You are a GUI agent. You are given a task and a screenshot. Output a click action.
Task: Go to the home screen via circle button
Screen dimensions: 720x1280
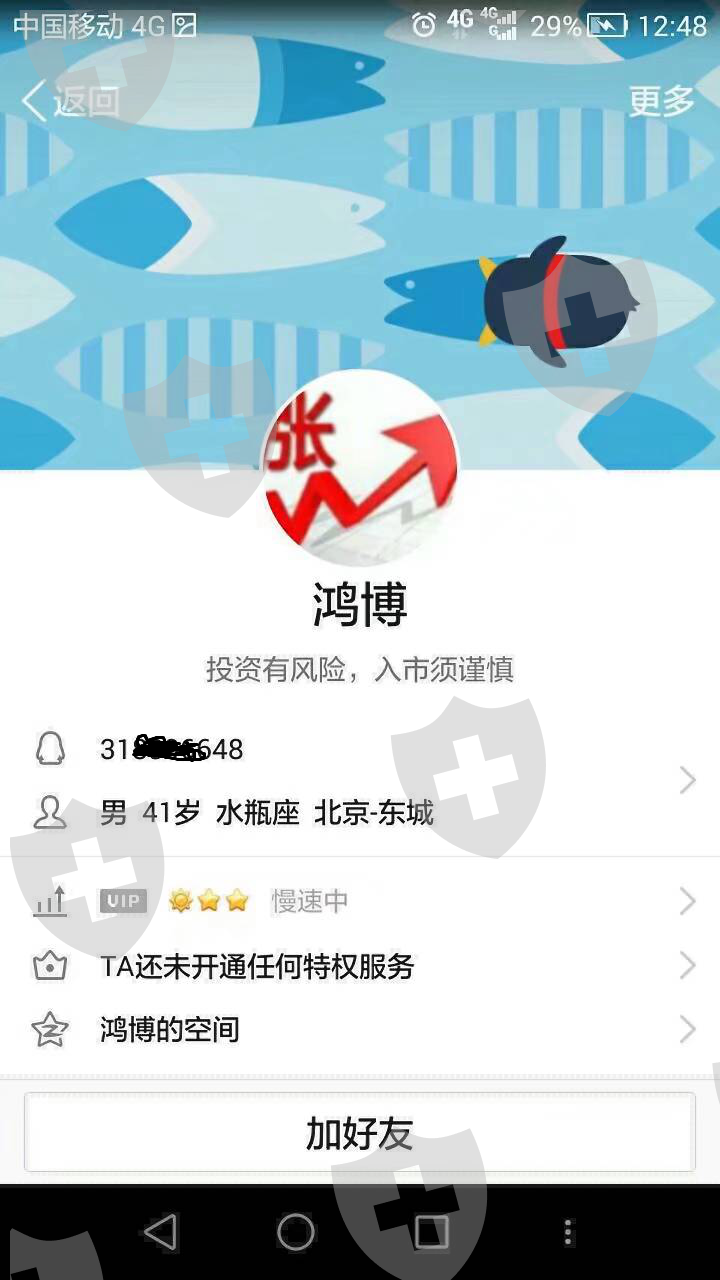(x=296, y=1232)
